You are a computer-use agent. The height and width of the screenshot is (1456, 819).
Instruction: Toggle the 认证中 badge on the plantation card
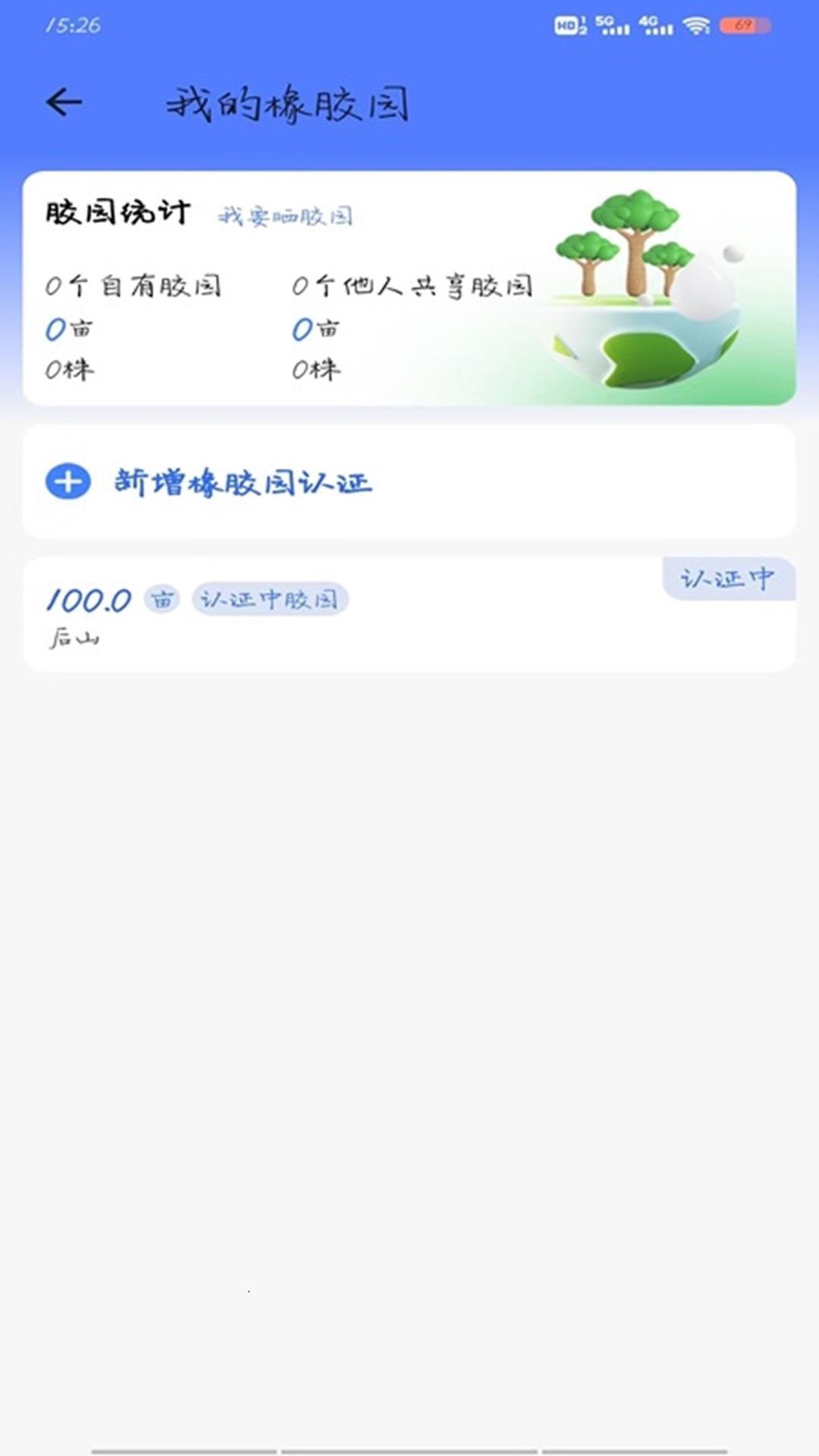coord(728,579)
